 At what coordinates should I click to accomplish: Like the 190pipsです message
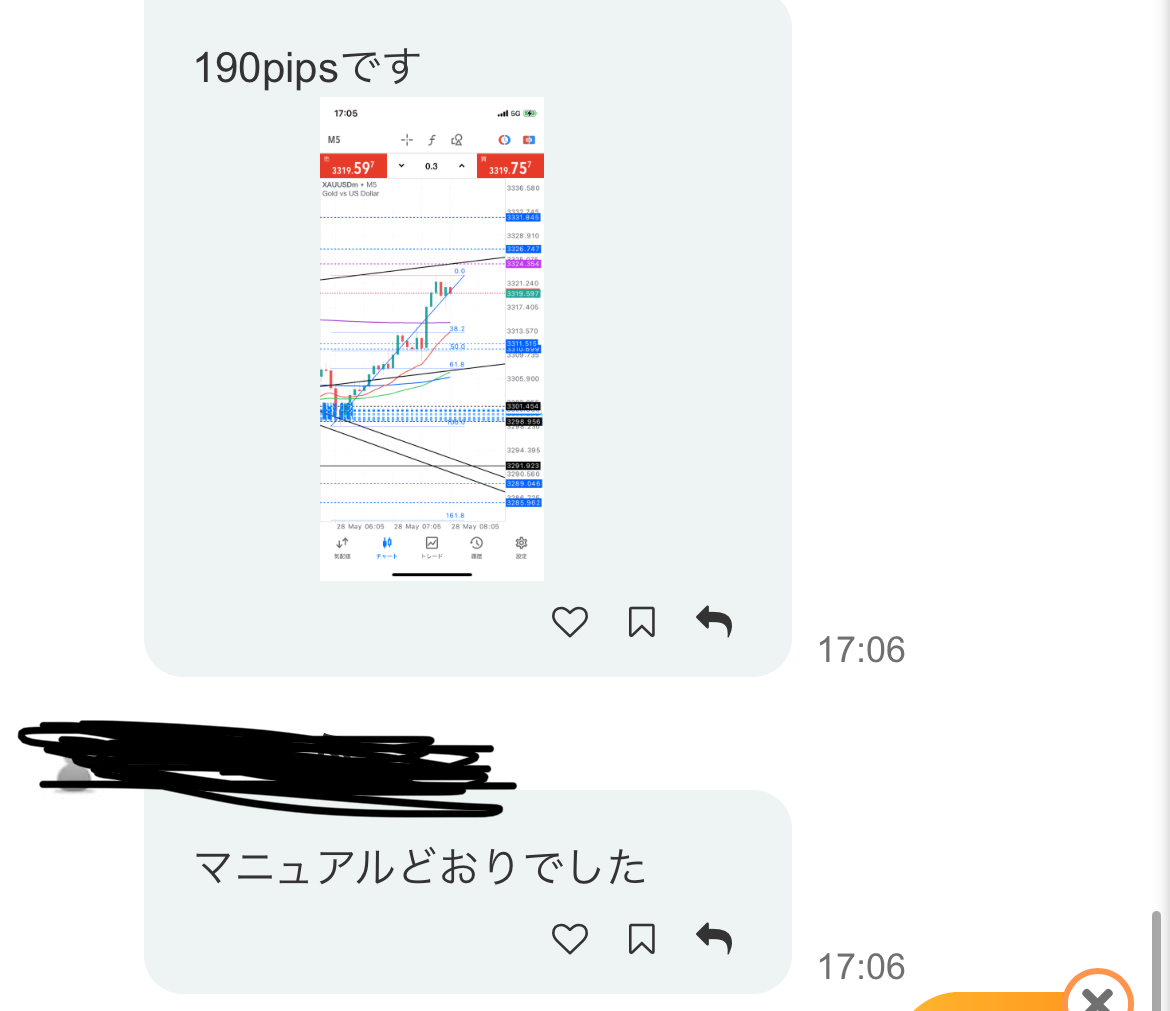click(570, 622)
